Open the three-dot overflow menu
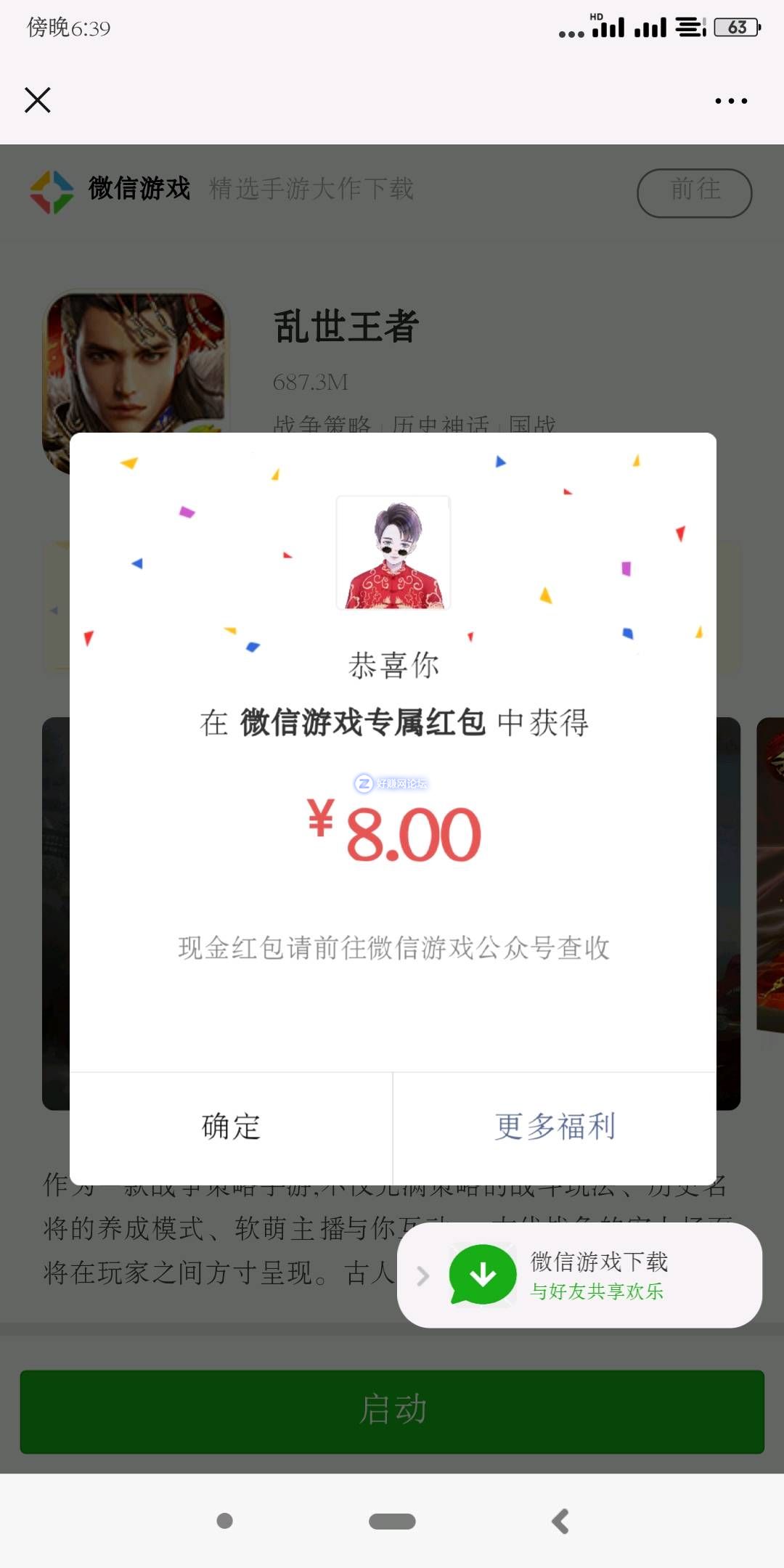This screenshot has height=1568, width=784. click(731, 101)
